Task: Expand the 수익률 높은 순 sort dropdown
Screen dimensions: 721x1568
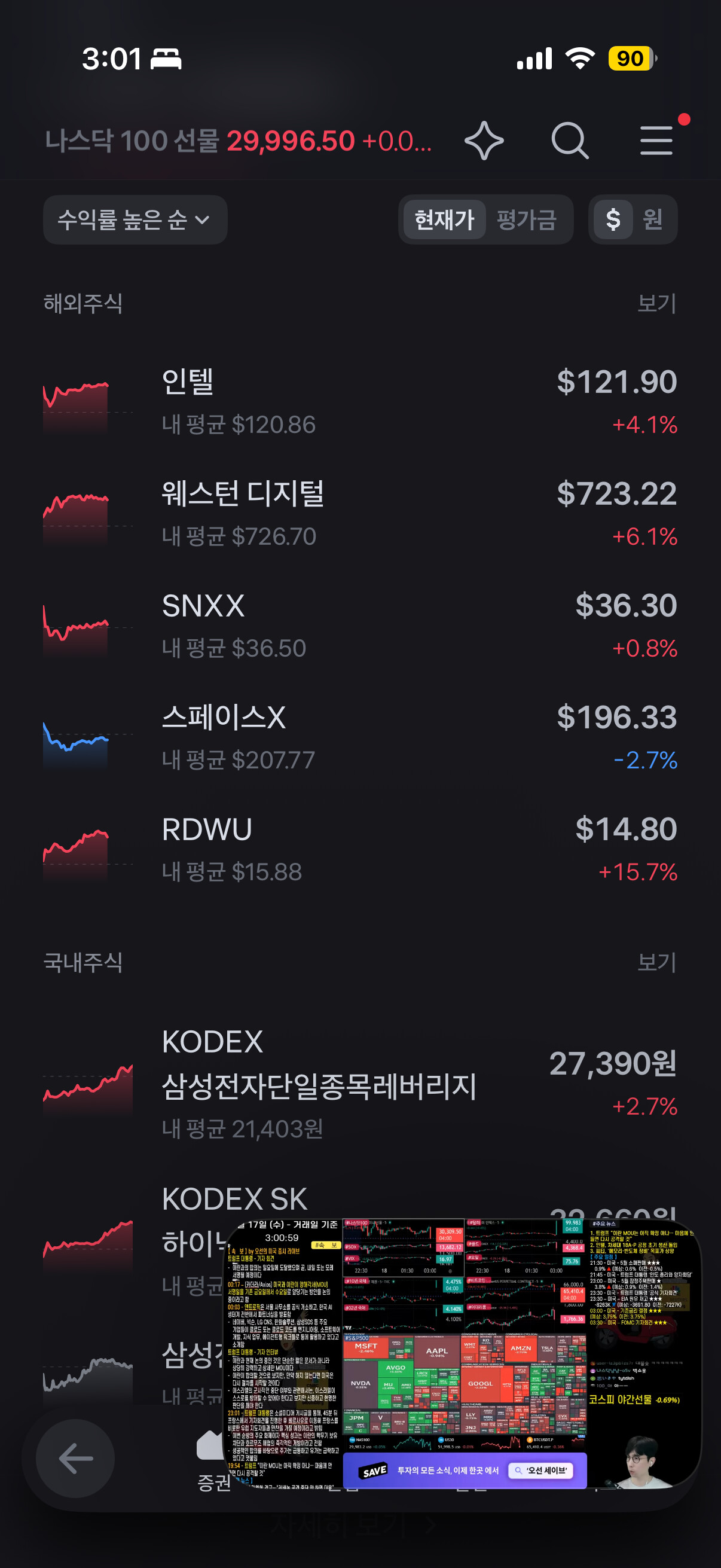Action: 135,219
